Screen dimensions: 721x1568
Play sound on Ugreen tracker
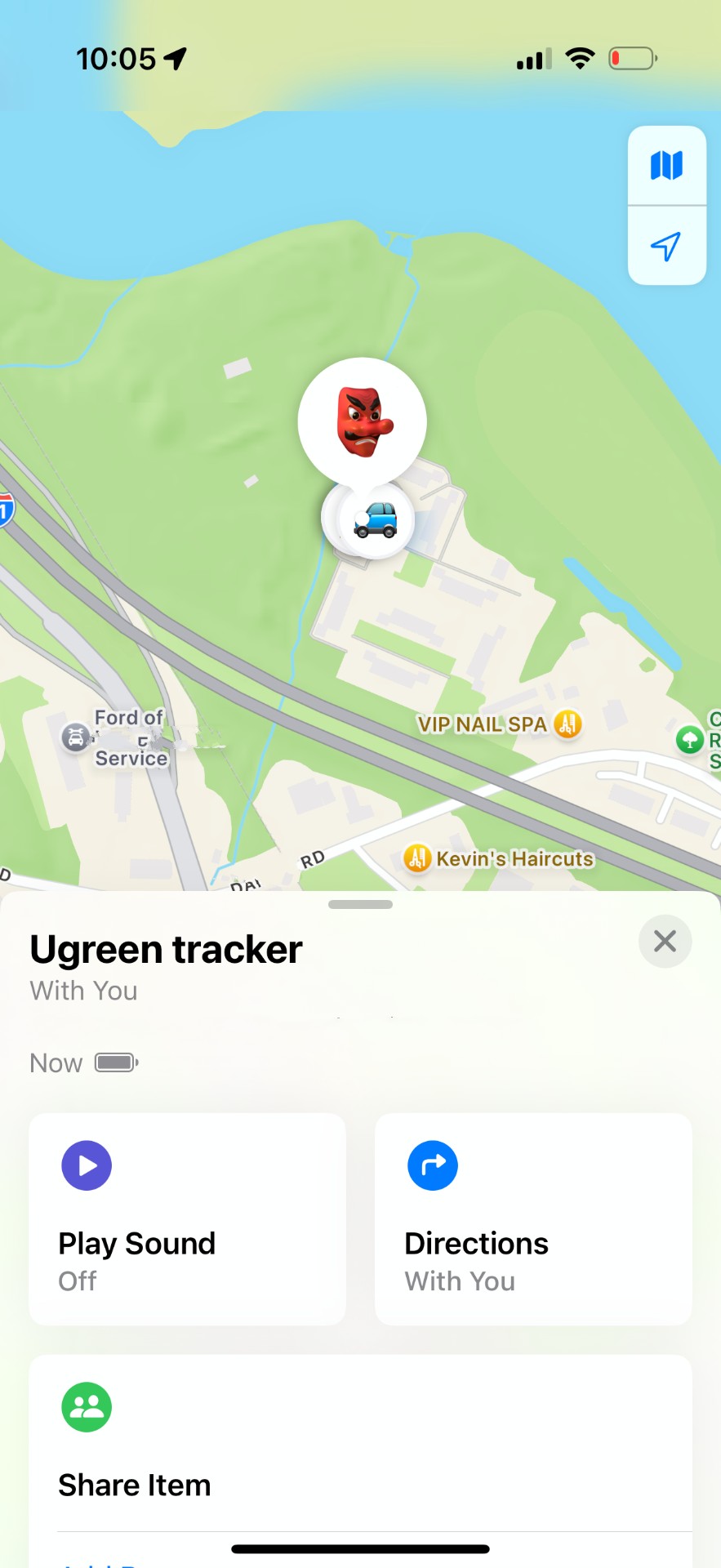187,1218
